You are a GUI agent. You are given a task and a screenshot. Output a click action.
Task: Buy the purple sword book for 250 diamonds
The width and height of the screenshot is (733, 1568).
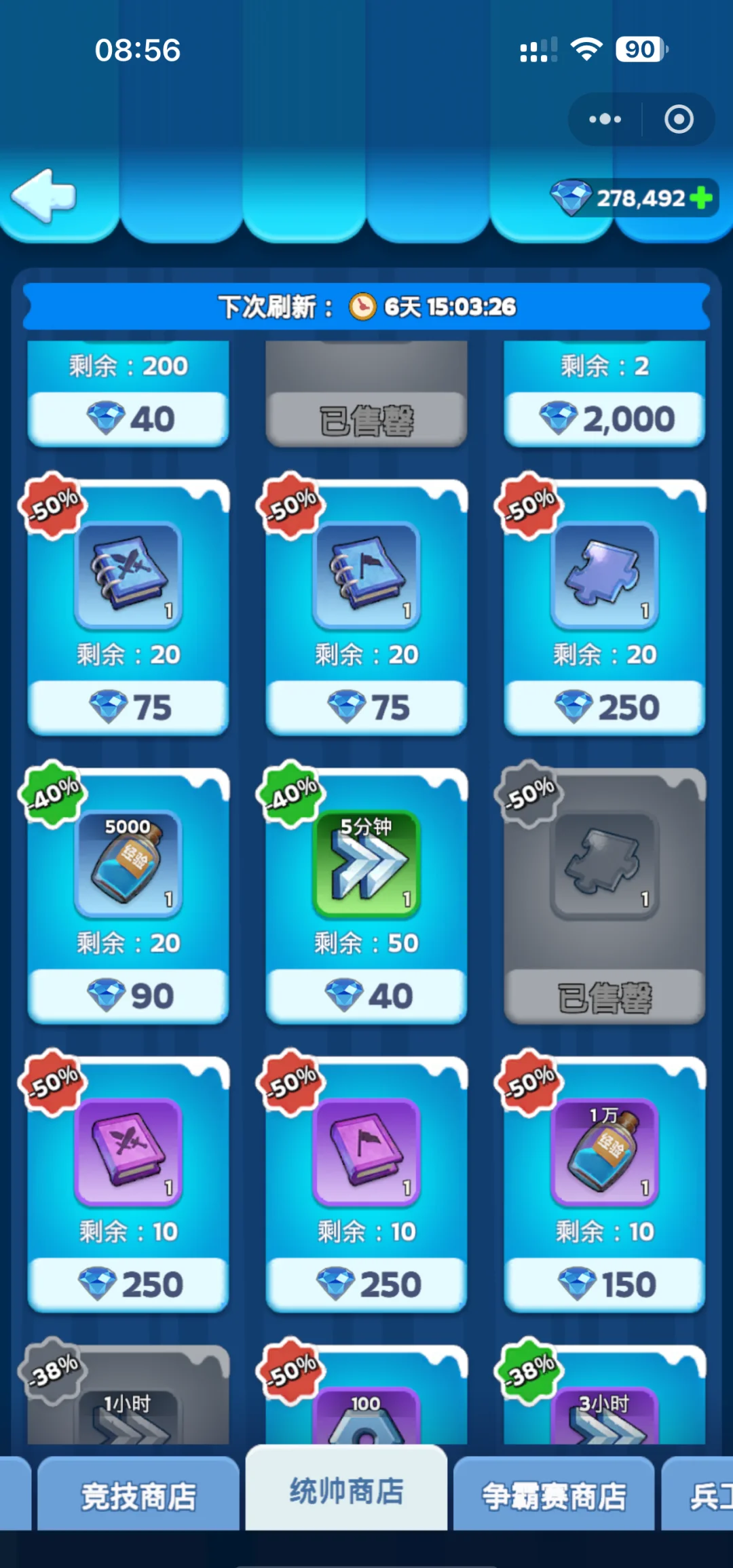[128, 1284]
